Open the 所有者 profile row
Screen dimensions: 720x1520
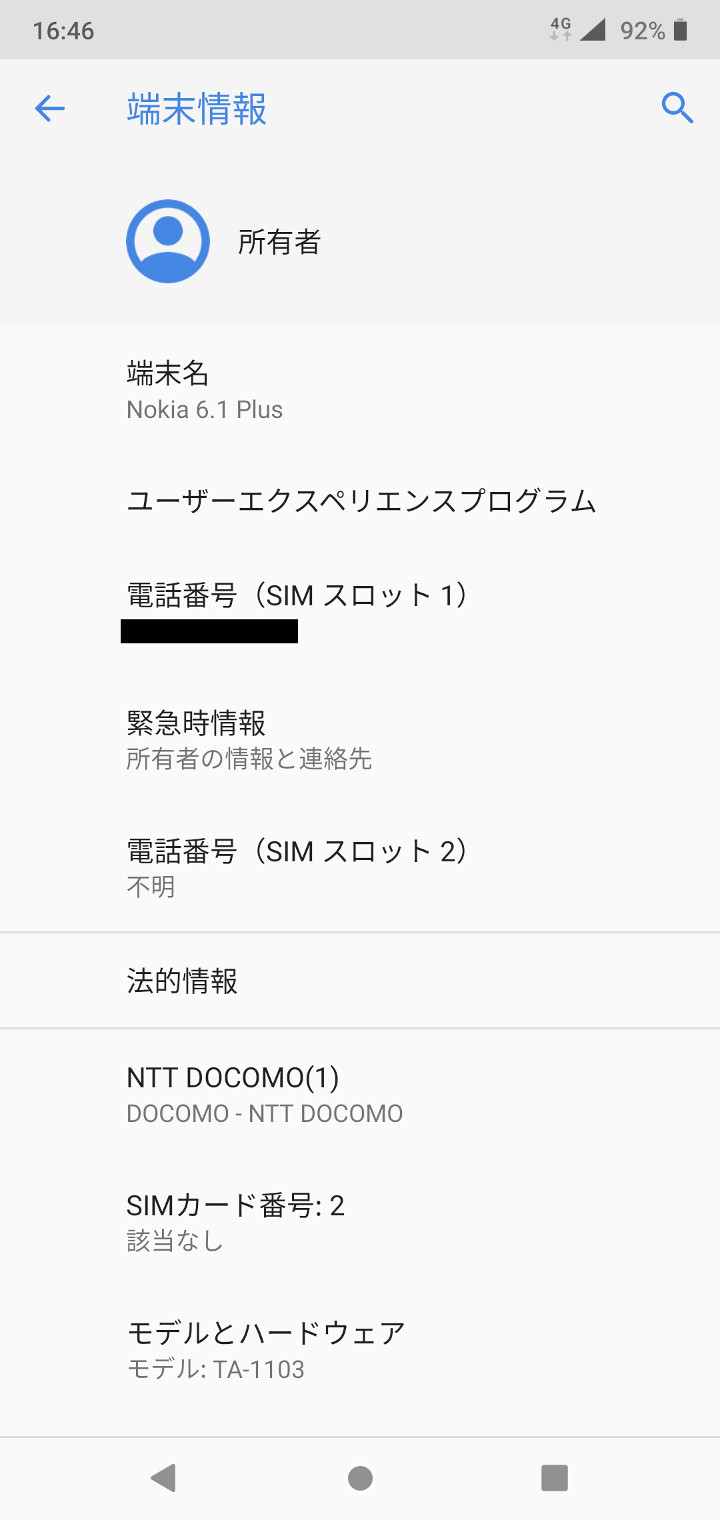tap(278, 242)
